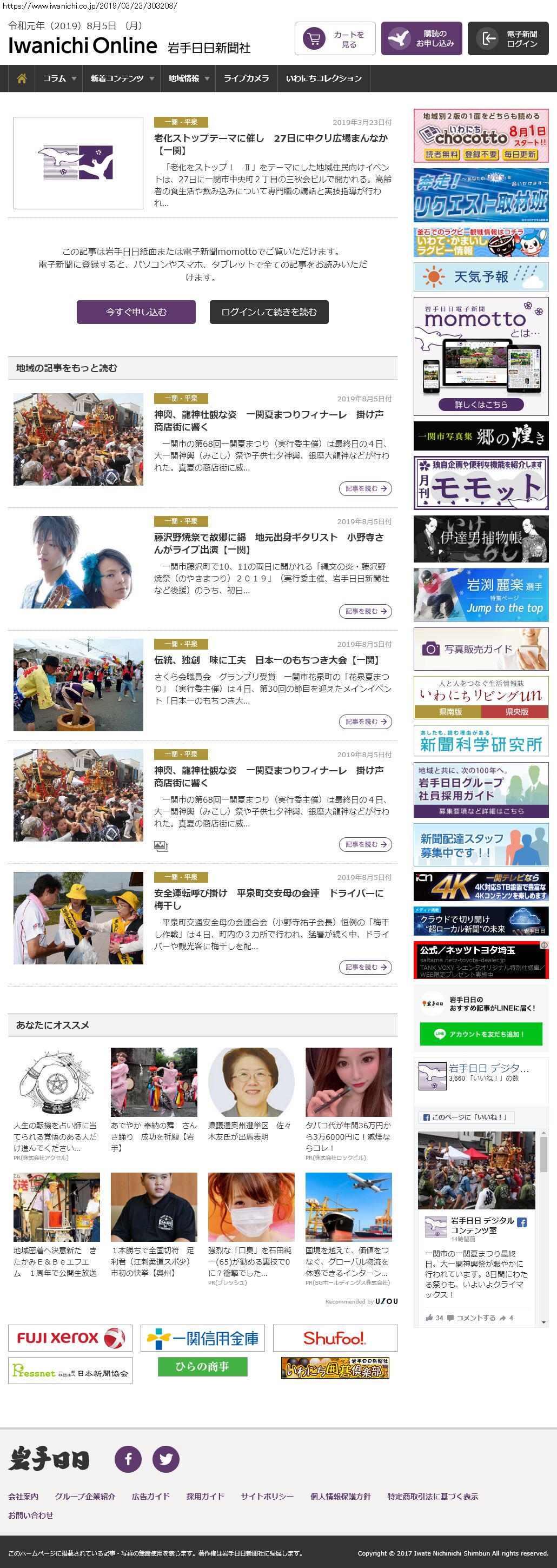Open 会社案内 footer link
This screenshot has width=557, height=1568.
click(23, 1496)
